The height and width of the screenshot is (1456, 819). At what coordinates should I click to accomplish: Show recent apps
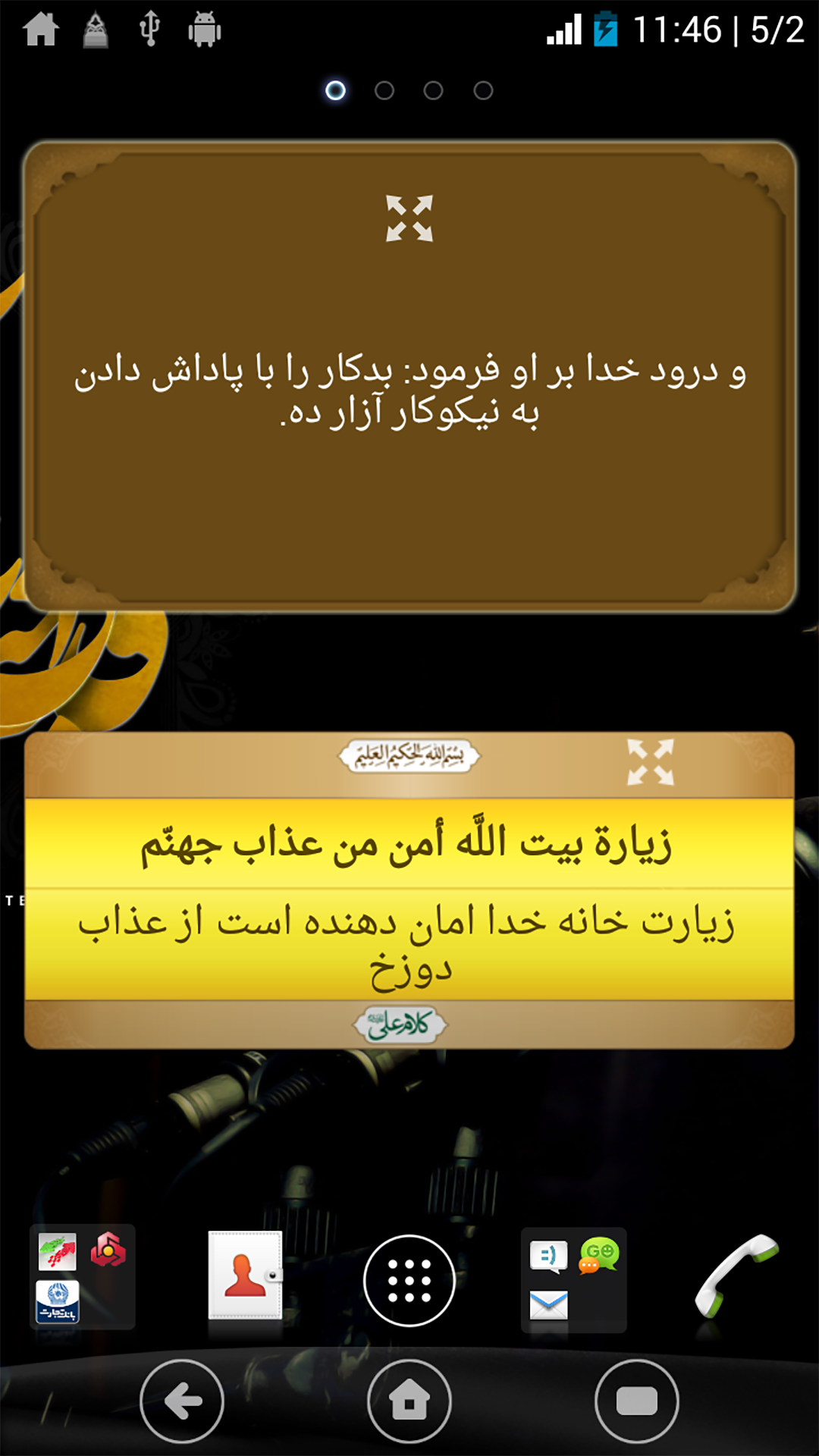(636, 1401)
